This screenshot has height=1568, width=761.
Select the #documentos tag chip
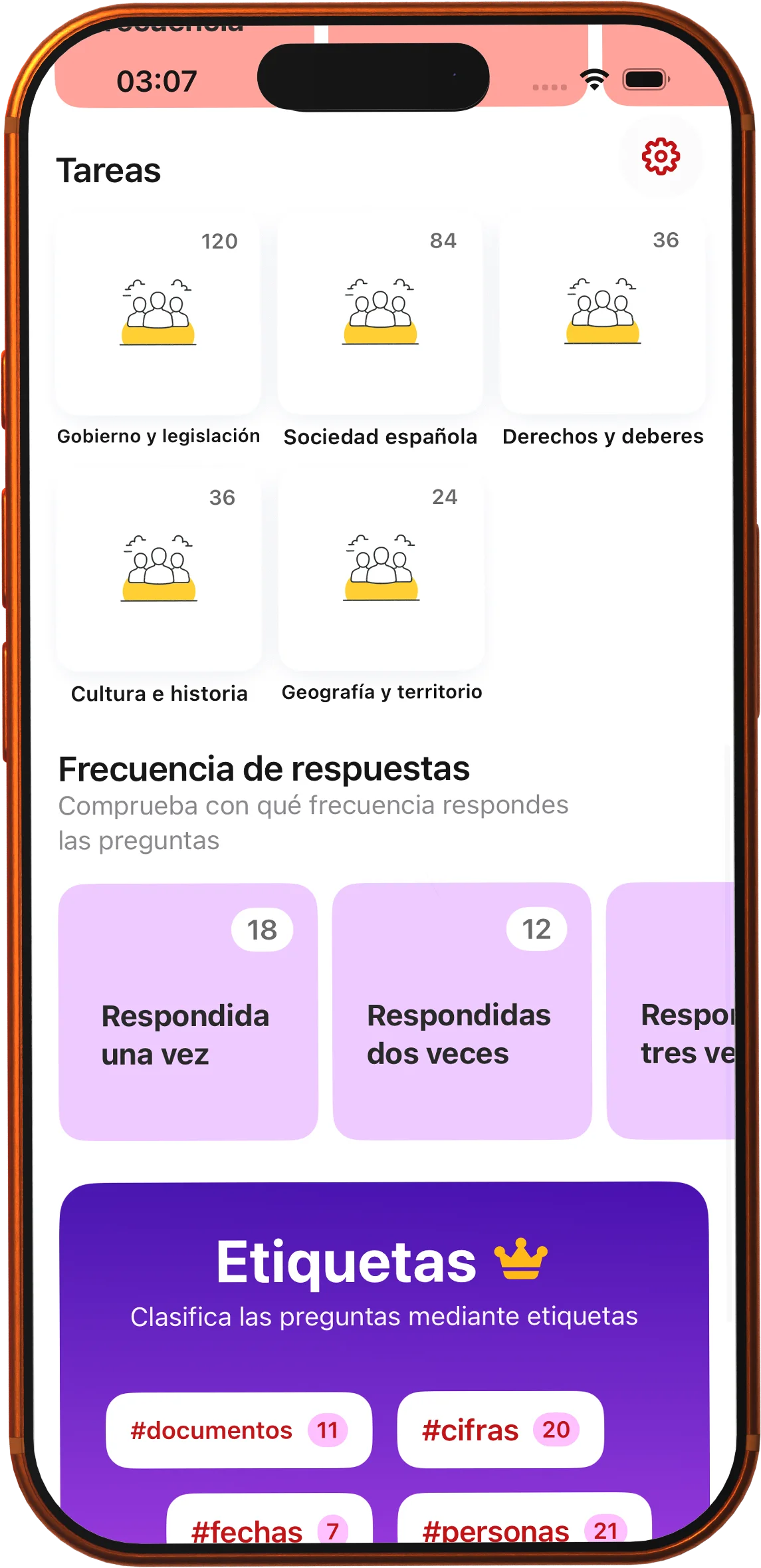(239, 1430)
